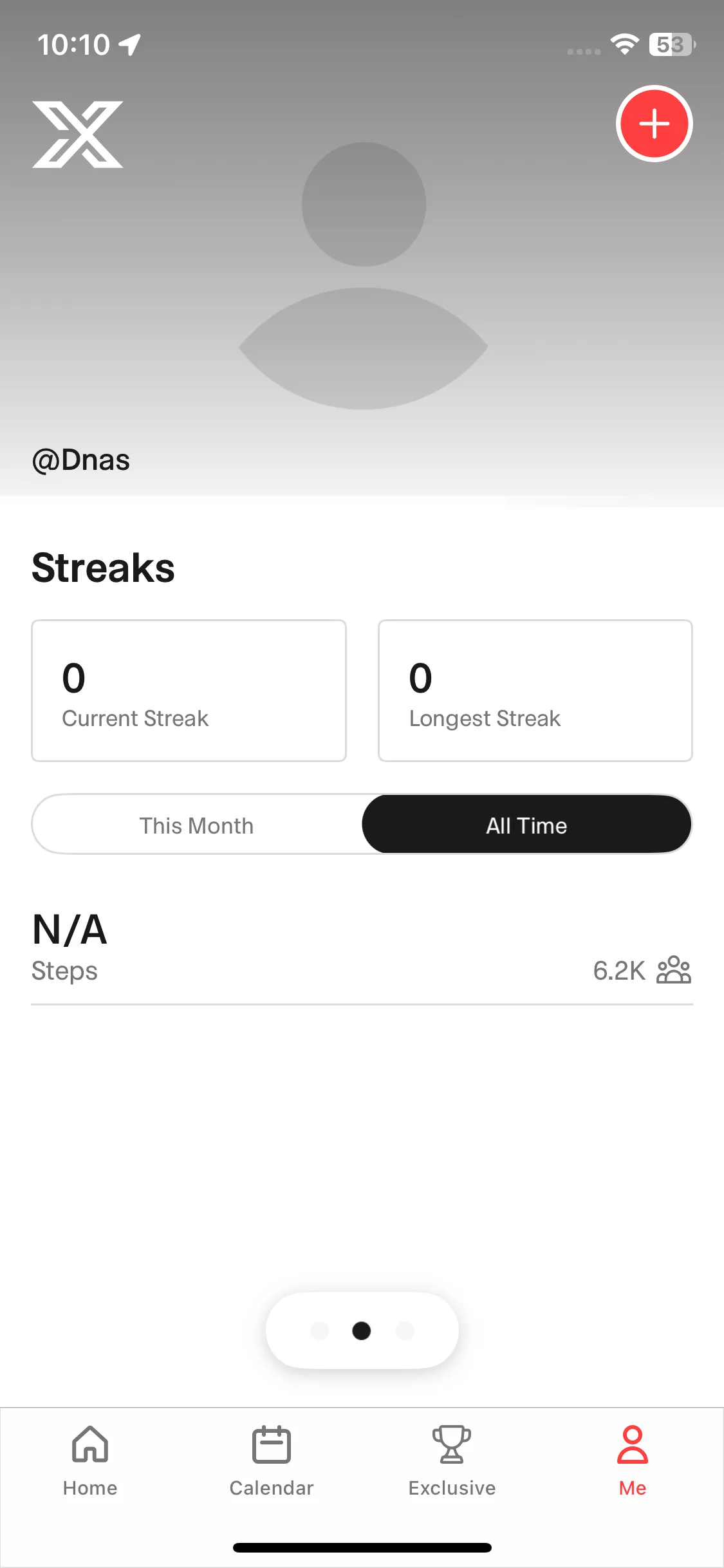Switch to This Month stats

pyautogui.click(x=197, y=825)
